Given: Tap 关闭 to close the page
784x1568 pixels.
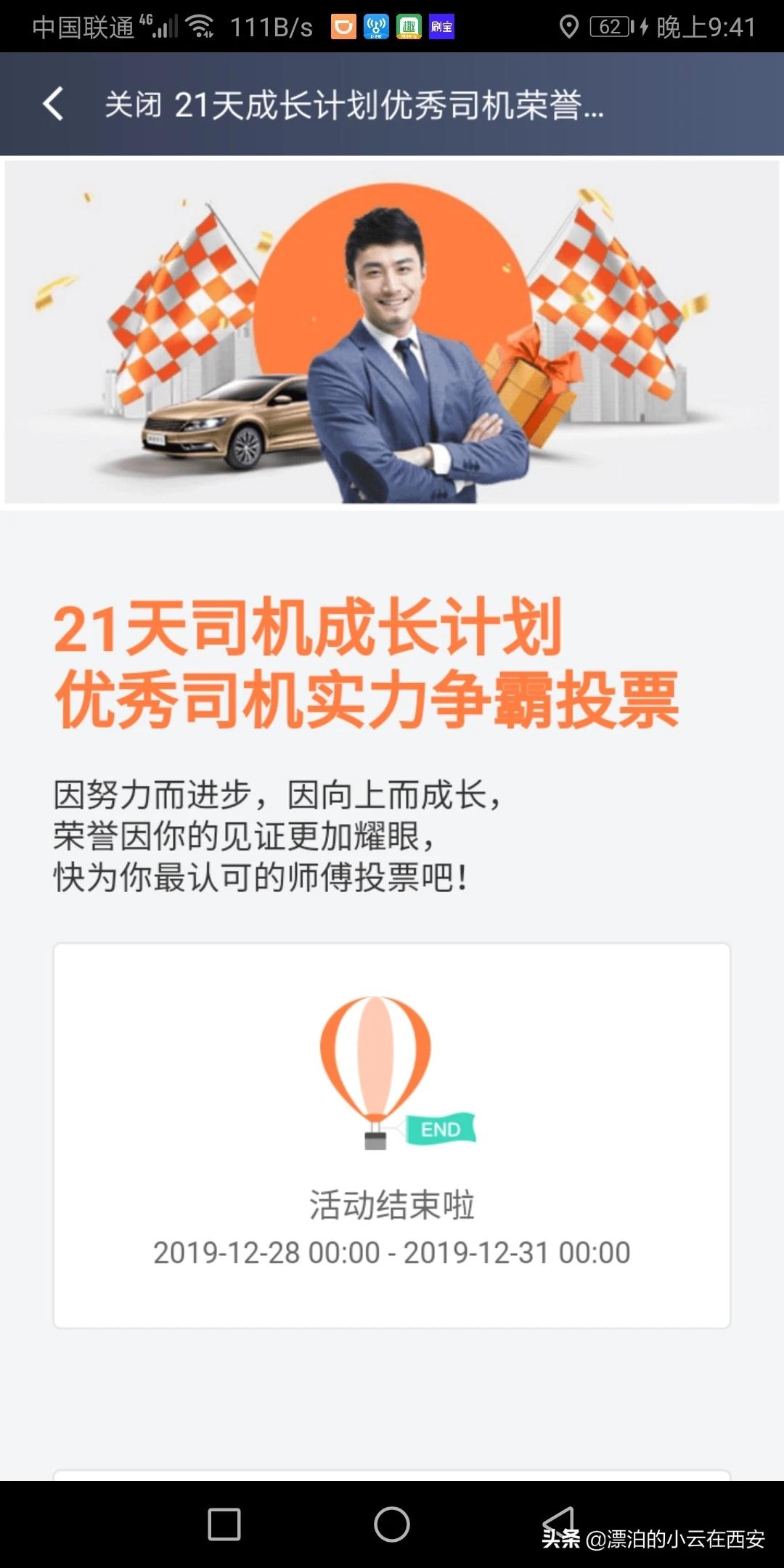Looking at the screenshot, I should (133, 105).
